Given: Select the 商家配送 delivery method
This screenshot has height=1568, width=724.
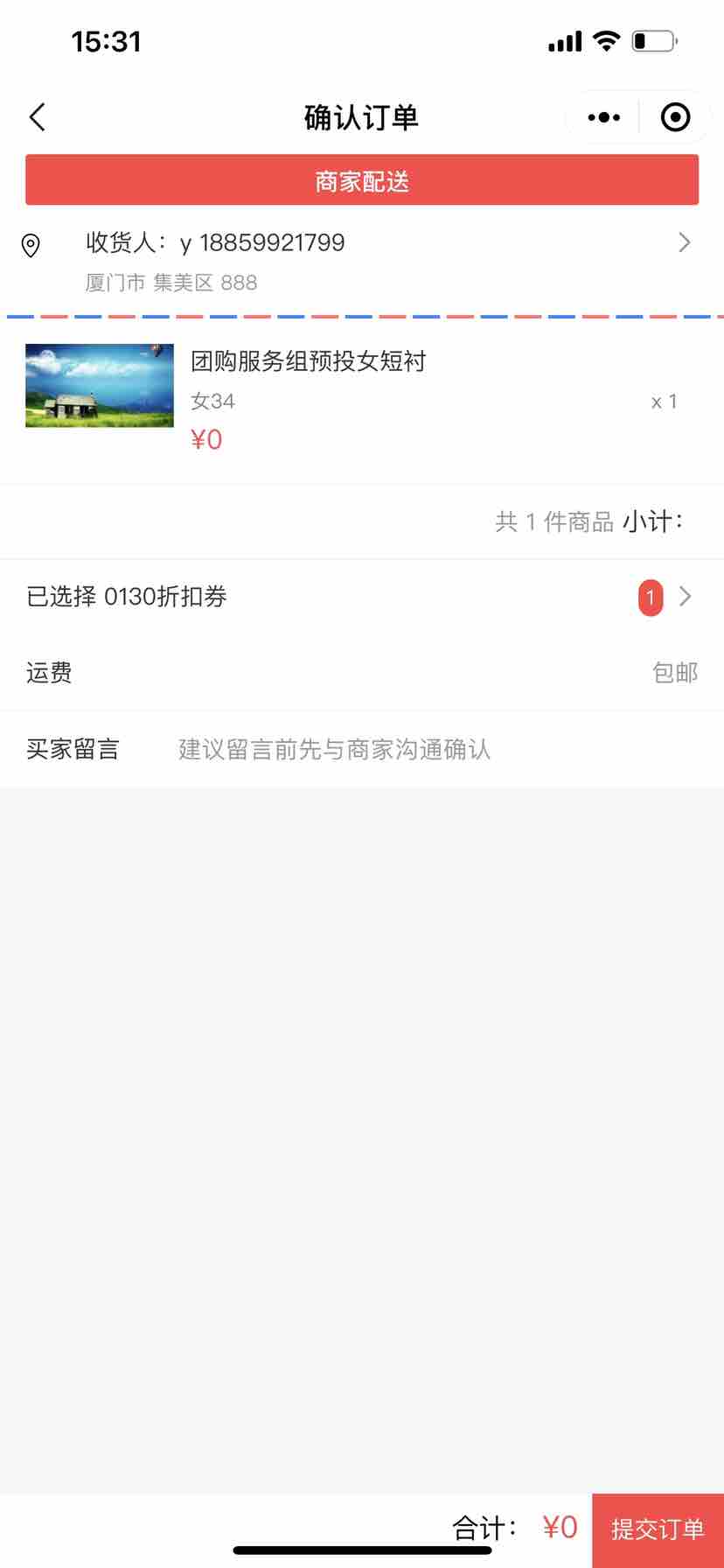Looking at the screenshot, I should click(x=362, y=180).
